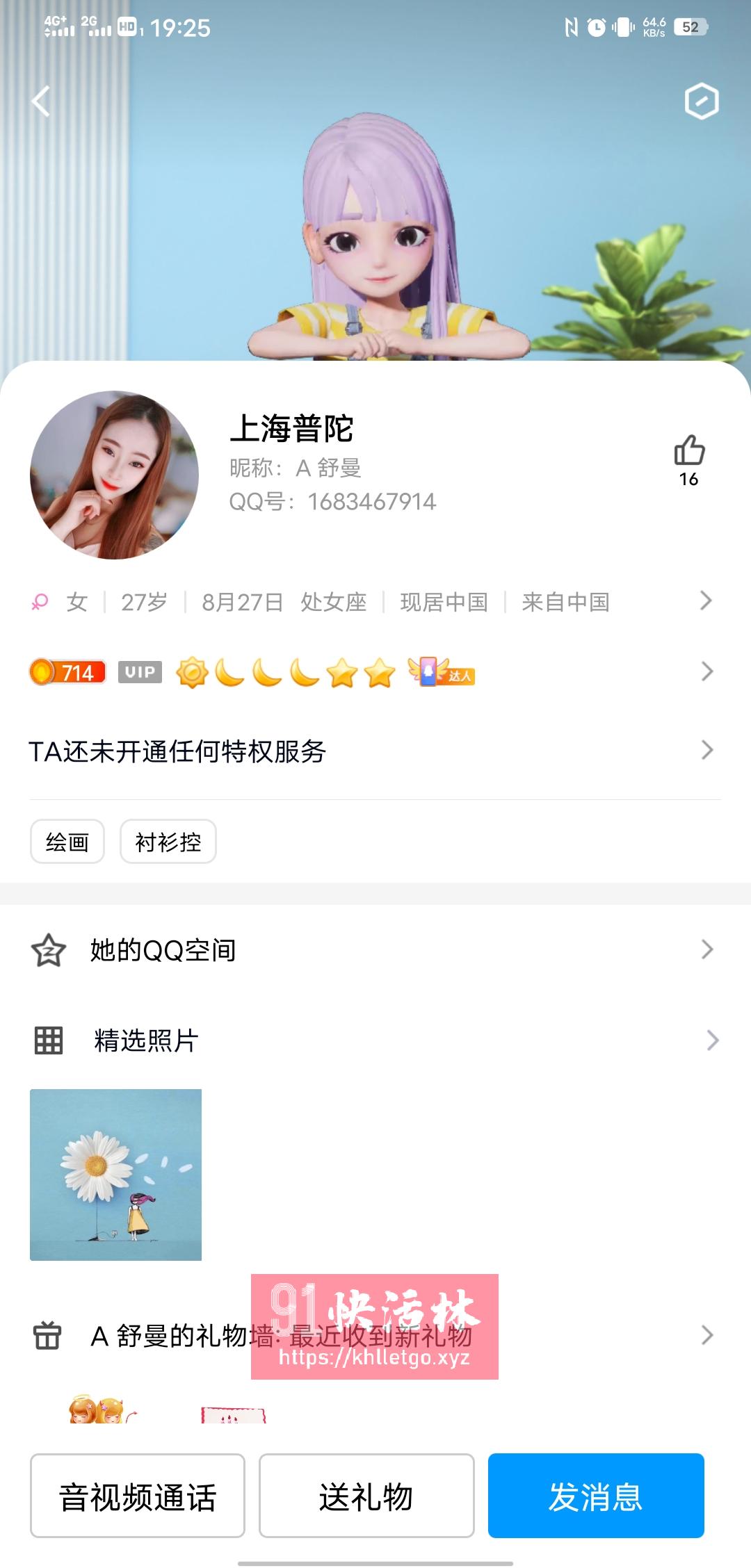Open her QQ空间 via the star icon

47,950
